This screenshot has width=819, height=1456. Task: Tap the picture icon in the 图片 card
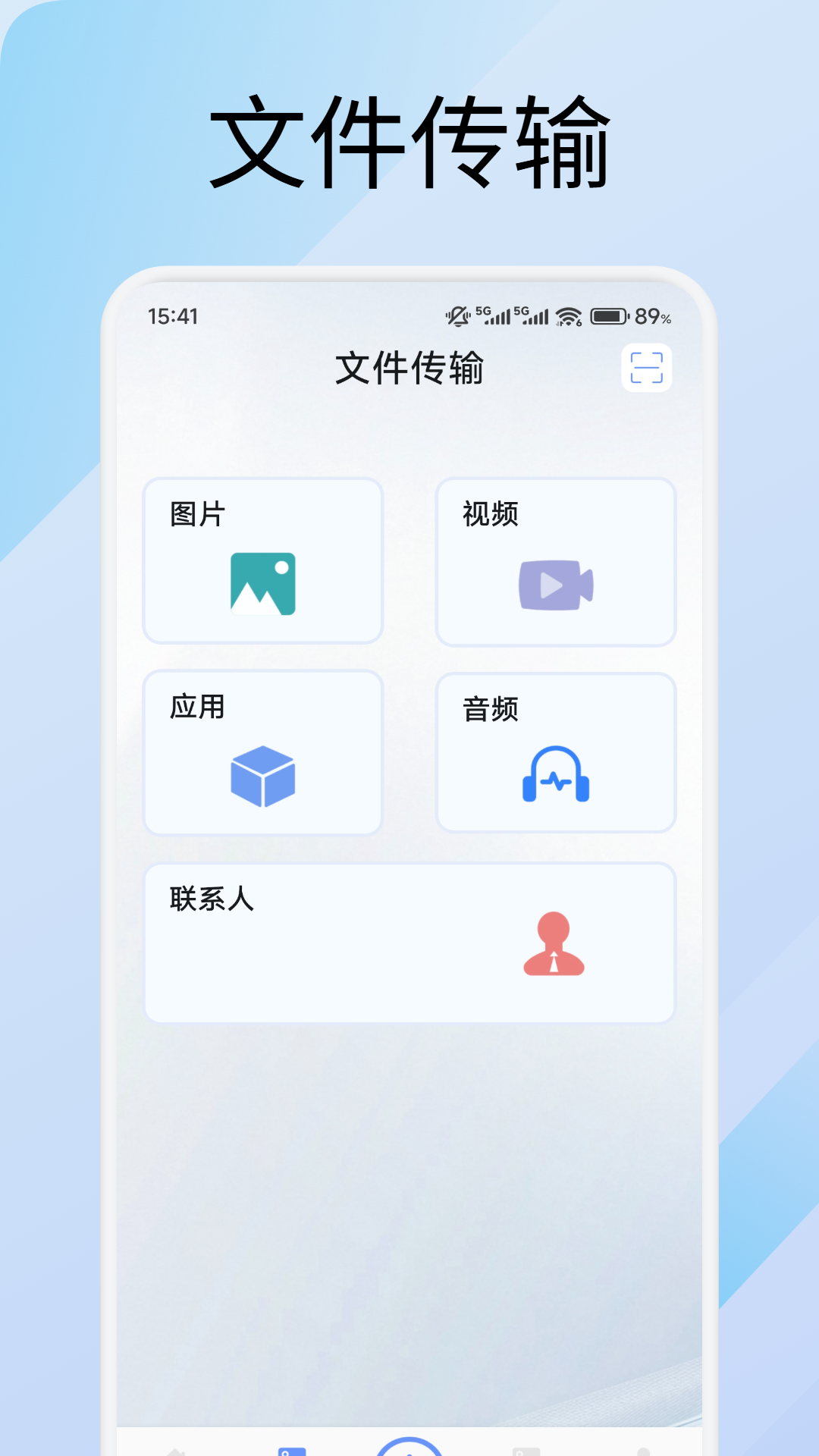(x=262, y=585)
